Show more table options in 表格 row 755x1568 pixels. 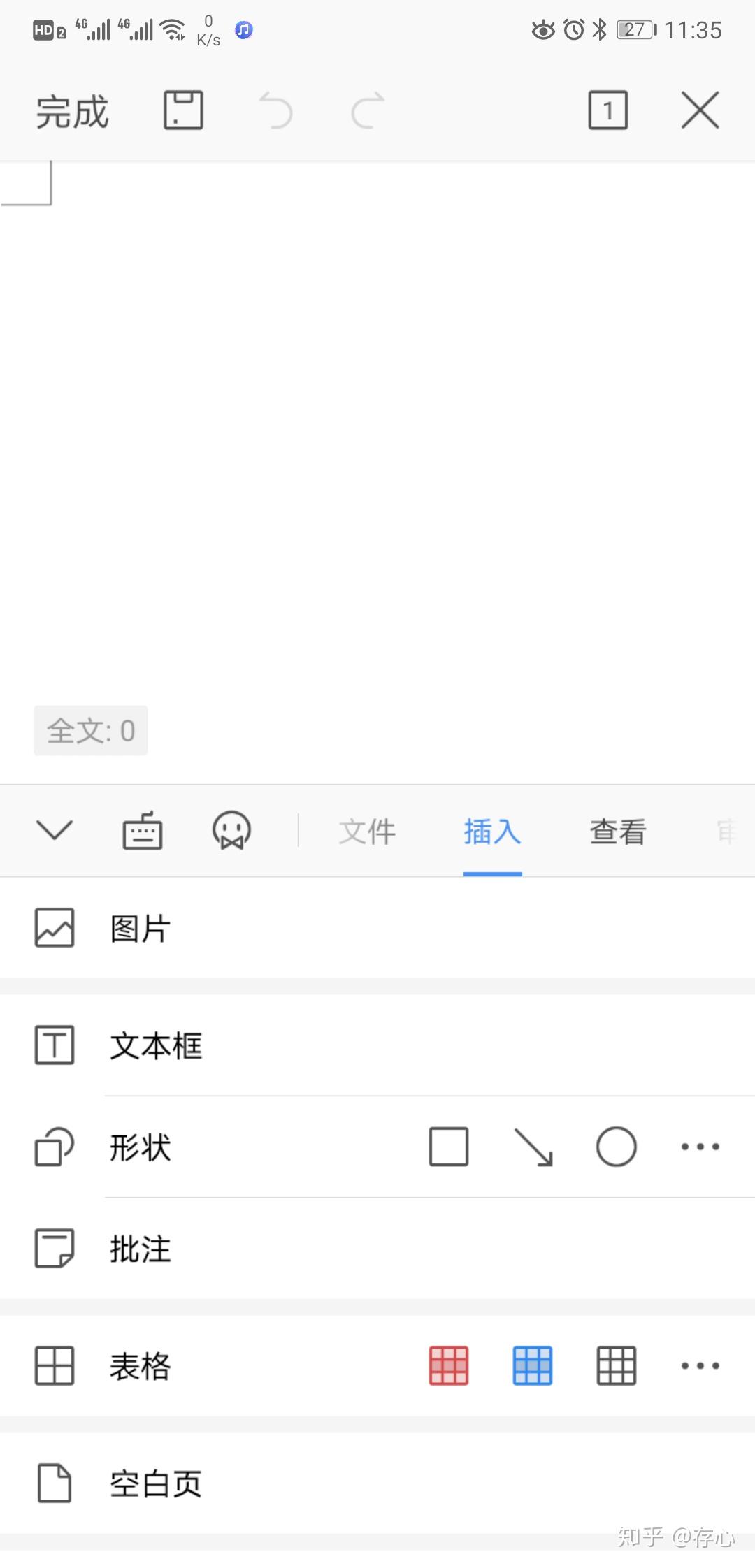700,1365
